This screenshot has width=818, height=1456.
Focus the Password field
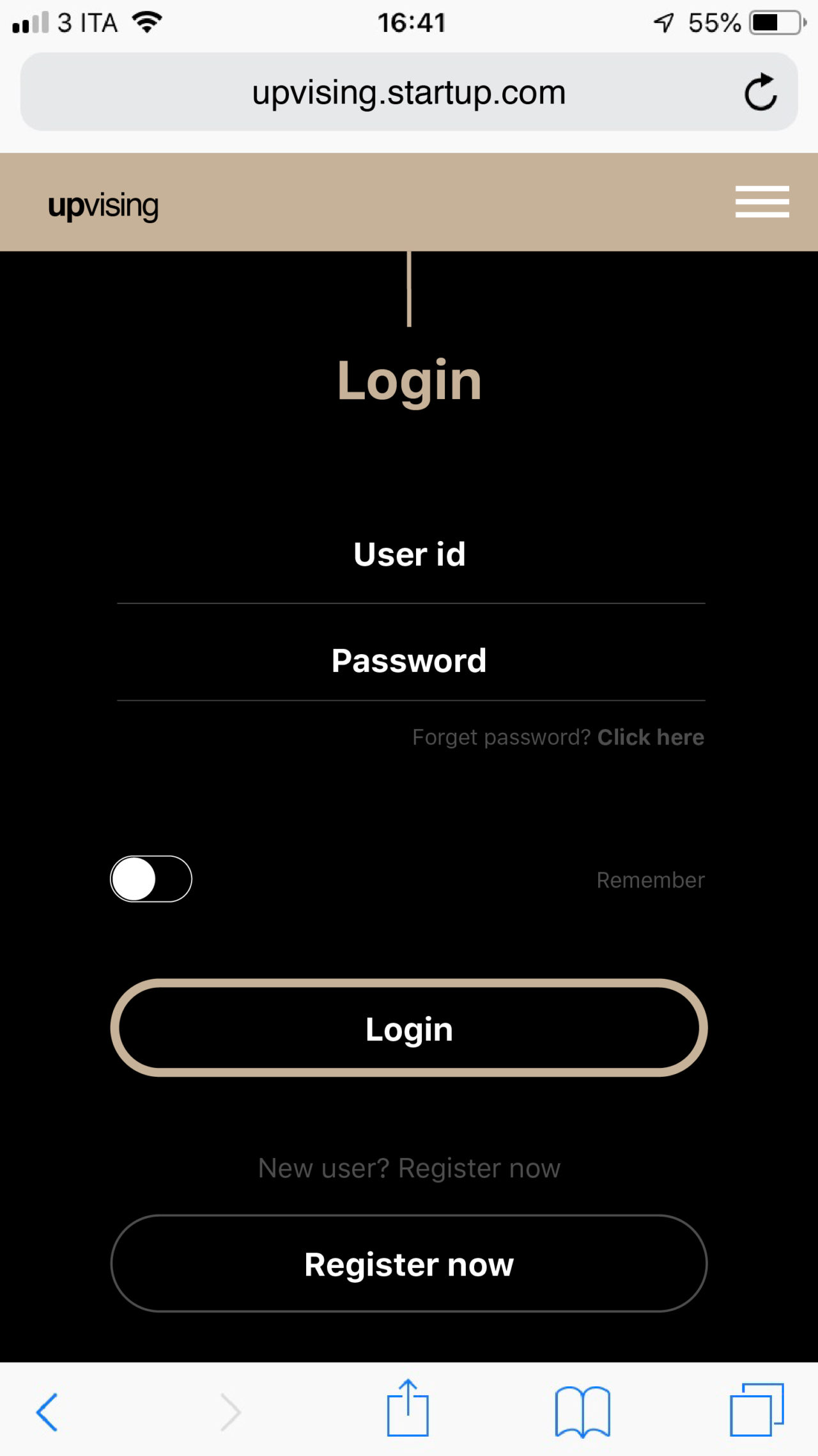[410, 661]
